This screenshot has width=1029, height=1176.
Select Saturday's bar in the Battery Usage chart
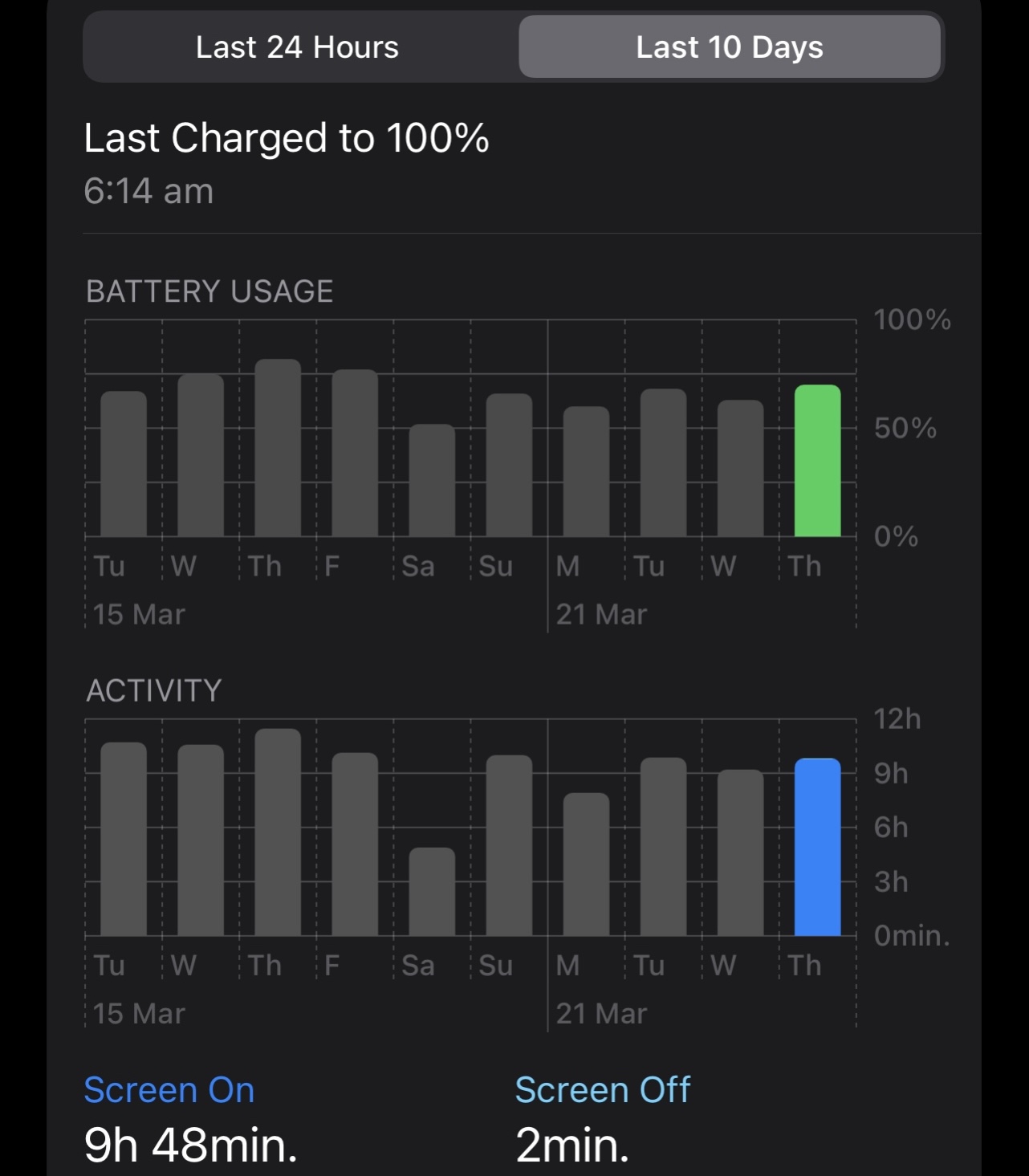(x=432, y=480)
